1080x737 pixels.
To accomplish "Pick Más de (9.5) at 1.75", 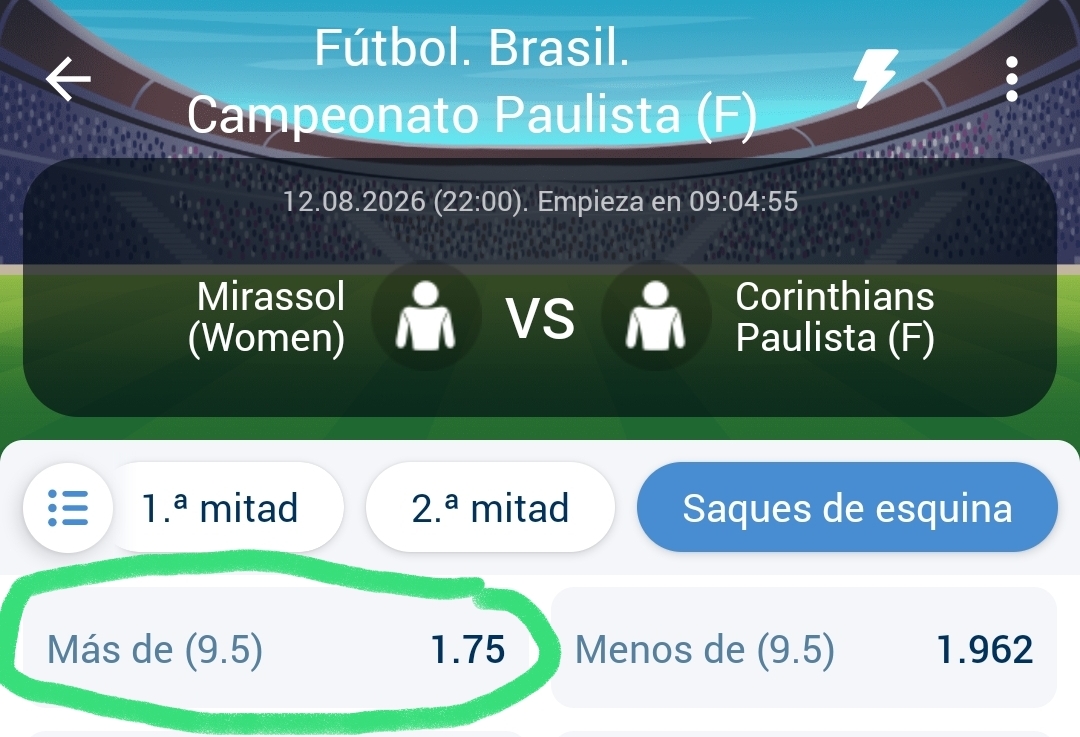I will (276, 648).
